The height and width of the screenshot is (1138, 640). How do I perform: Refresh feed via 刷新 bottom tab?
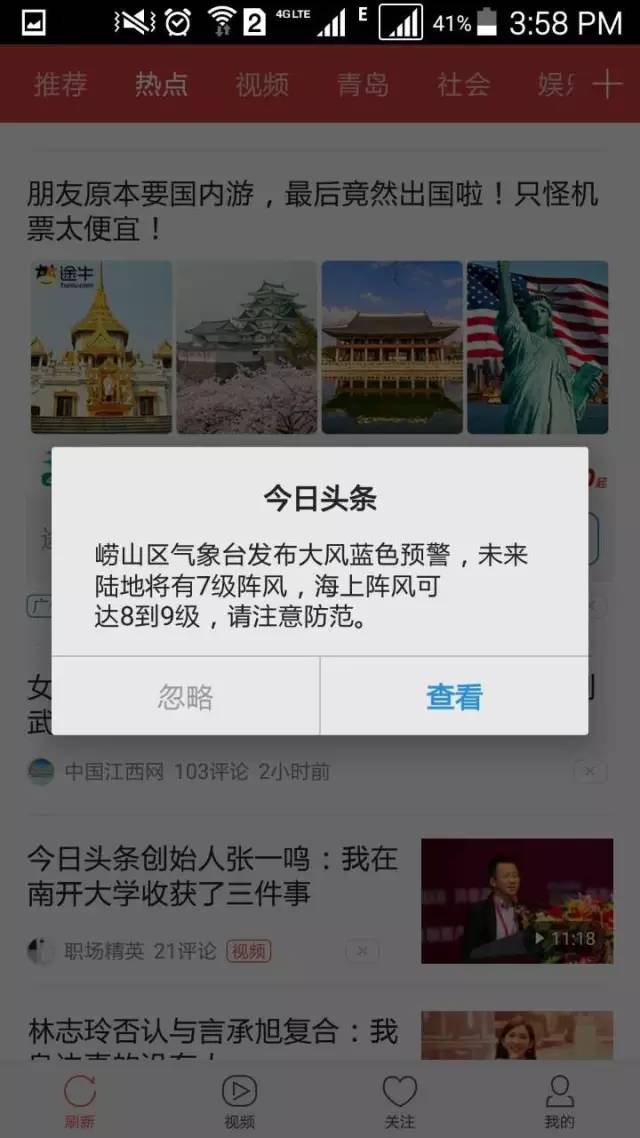click(x=80, y=1100)
